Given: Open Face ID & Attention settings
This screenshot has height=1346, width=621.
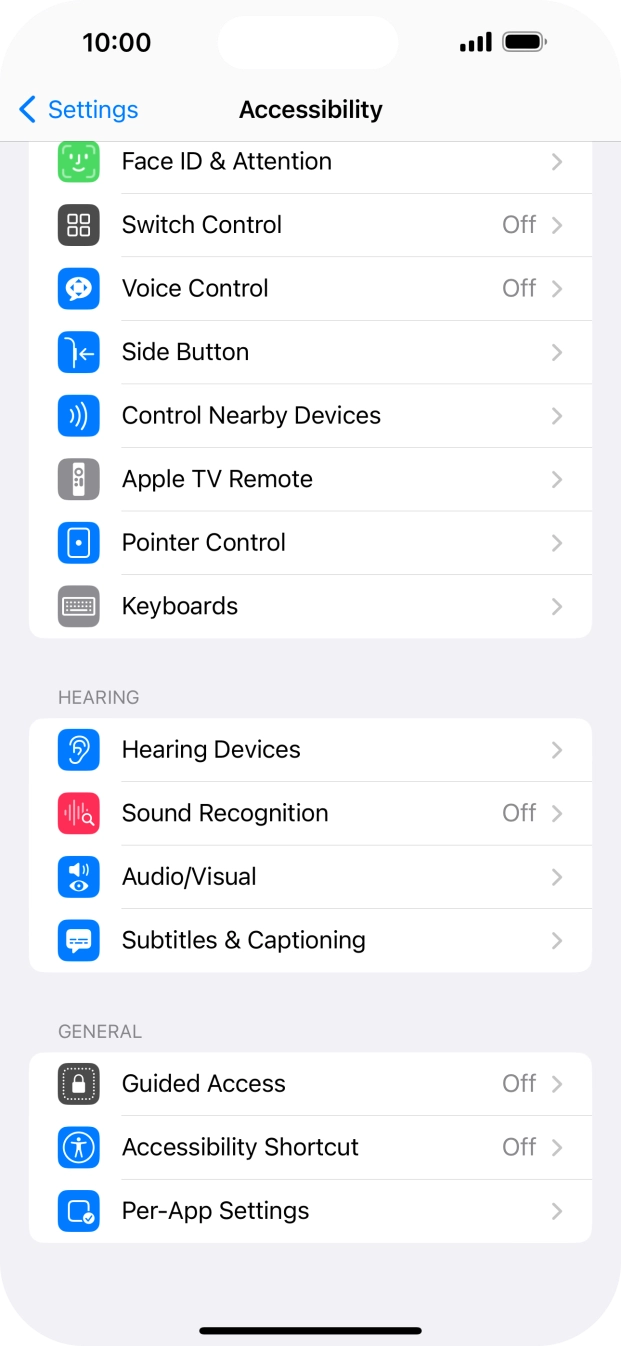Looking at the screenshot, I should point(310,162).
